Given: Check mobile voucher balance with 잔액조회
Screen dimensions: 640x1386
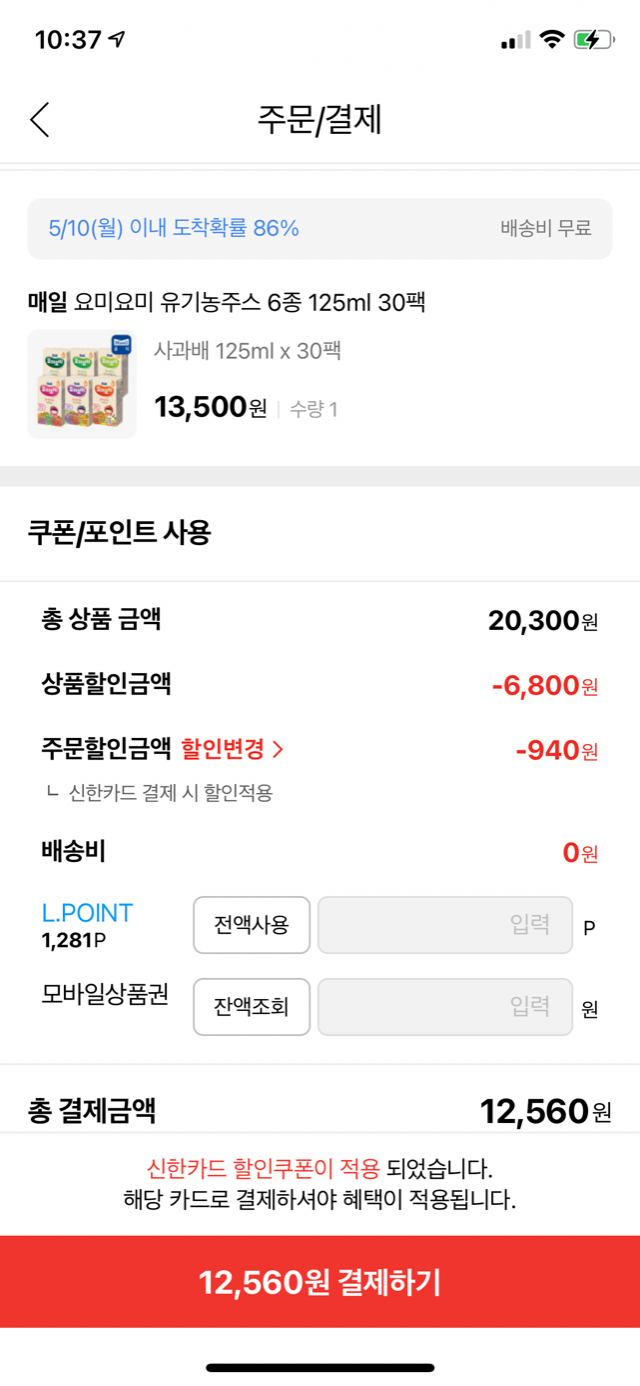Looking at the screenshot, I should (x=251, y=1006).
